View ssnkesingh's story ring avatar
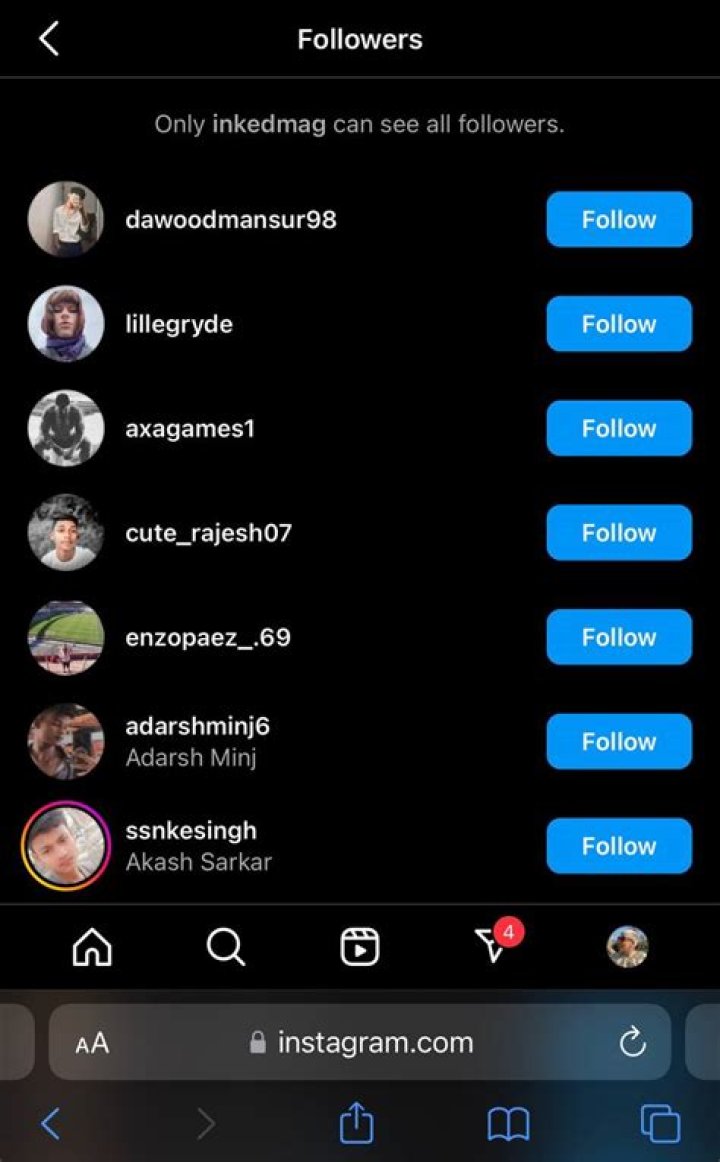 [66, 846]
